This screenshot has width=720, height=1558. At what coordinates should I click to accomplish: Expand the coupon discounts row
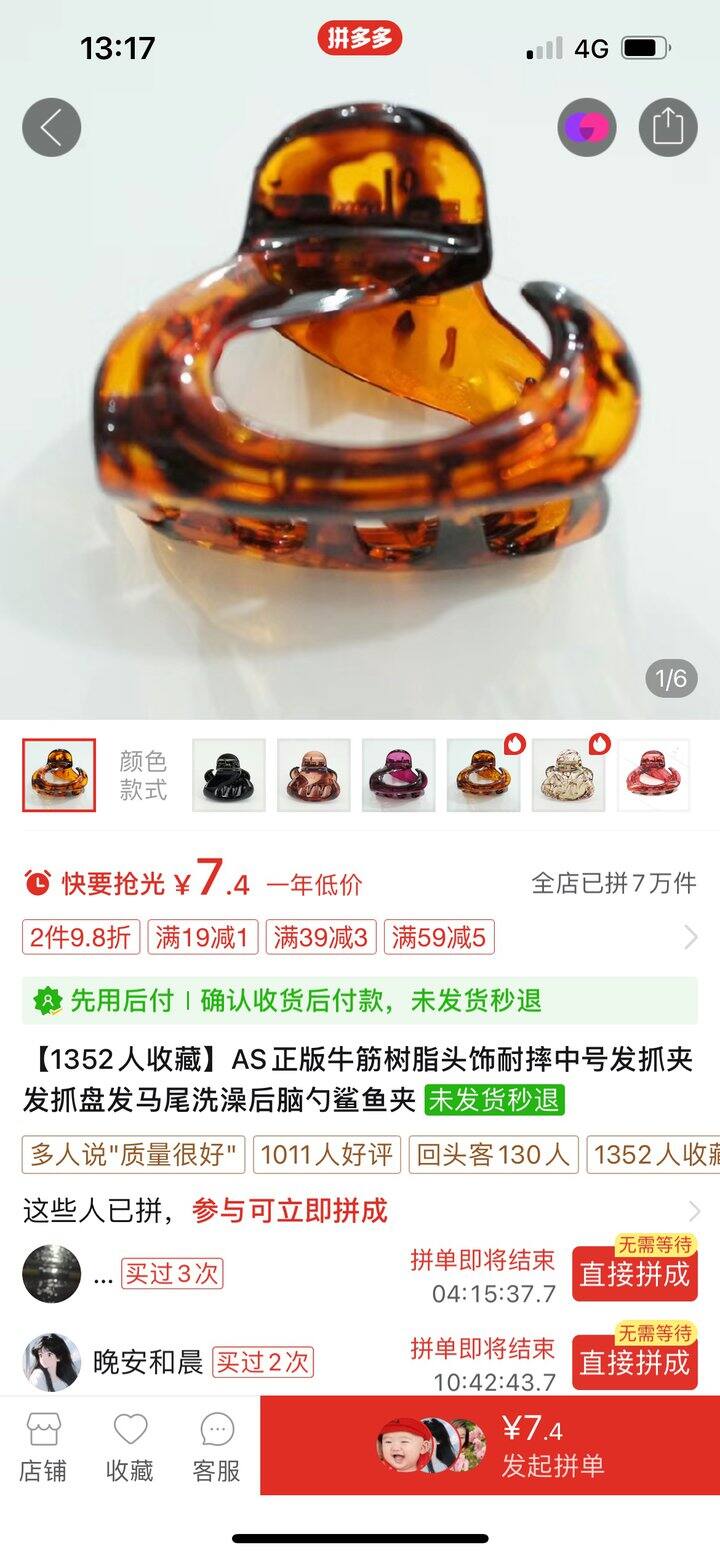pos(691,937)
